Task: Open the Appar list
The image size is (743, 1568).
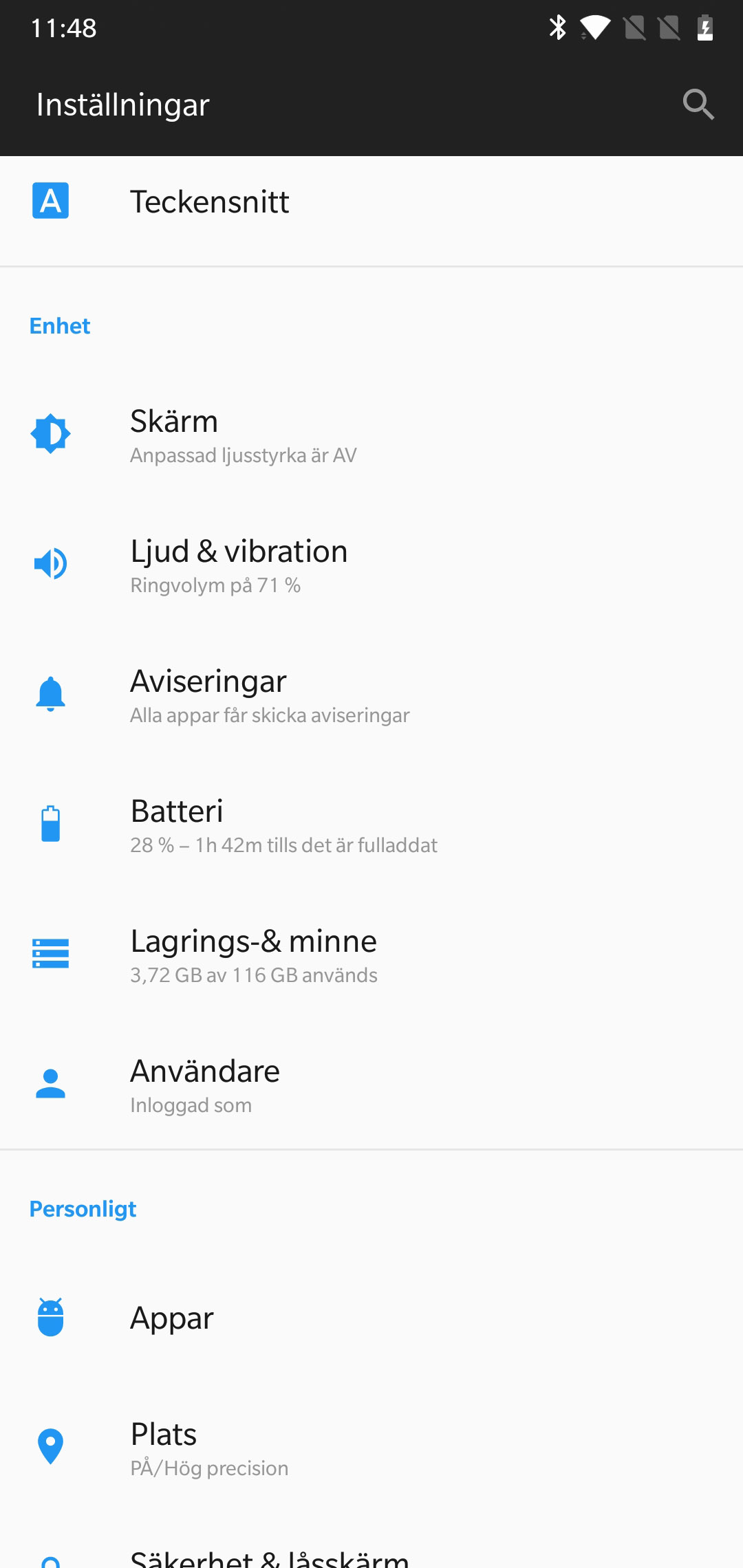Action: (371, 1318)
